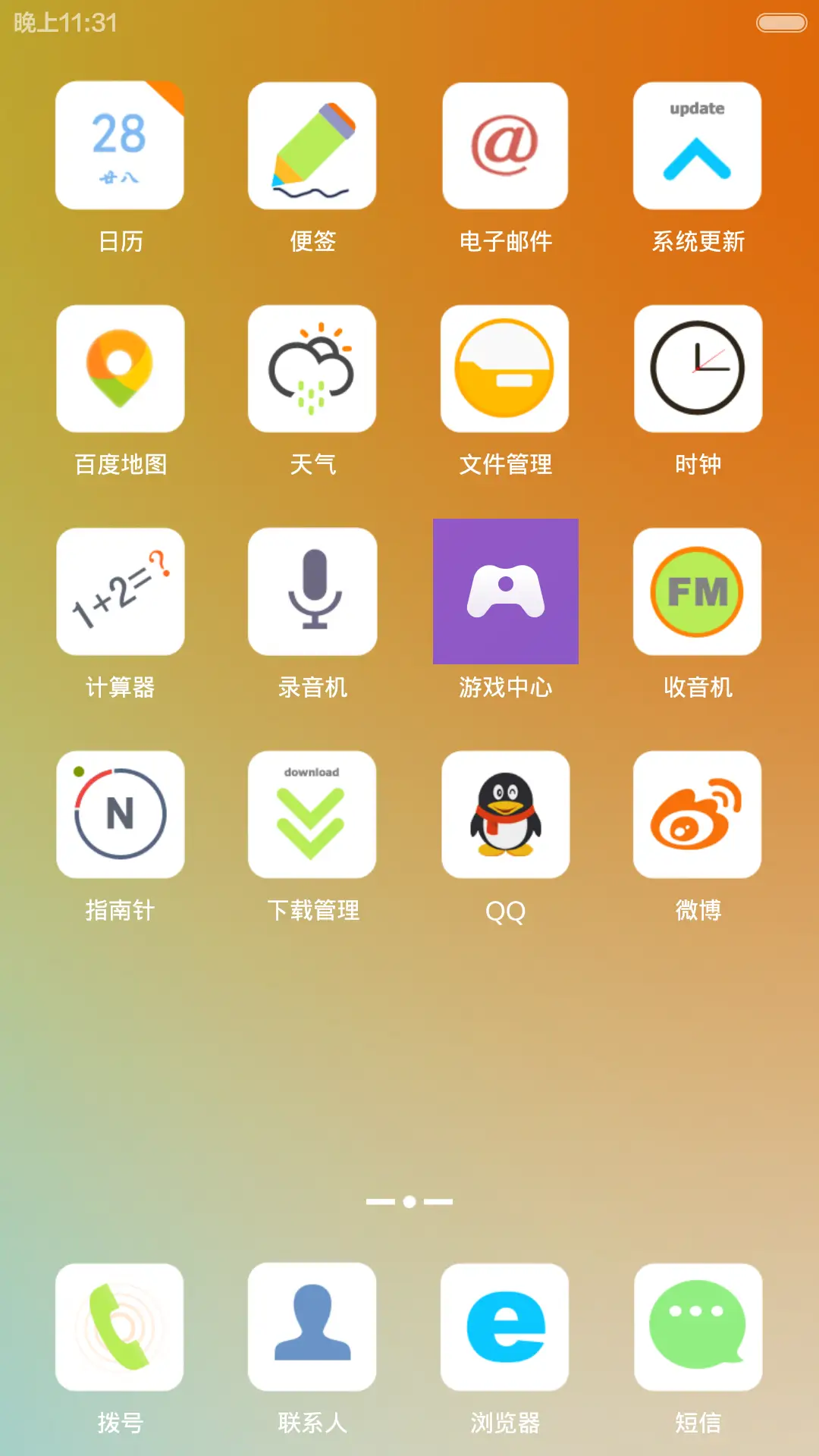This screenshot has height=1456, width=819.
Task: Launch 文件管理 file manager
Action: (x=505, y=368)
